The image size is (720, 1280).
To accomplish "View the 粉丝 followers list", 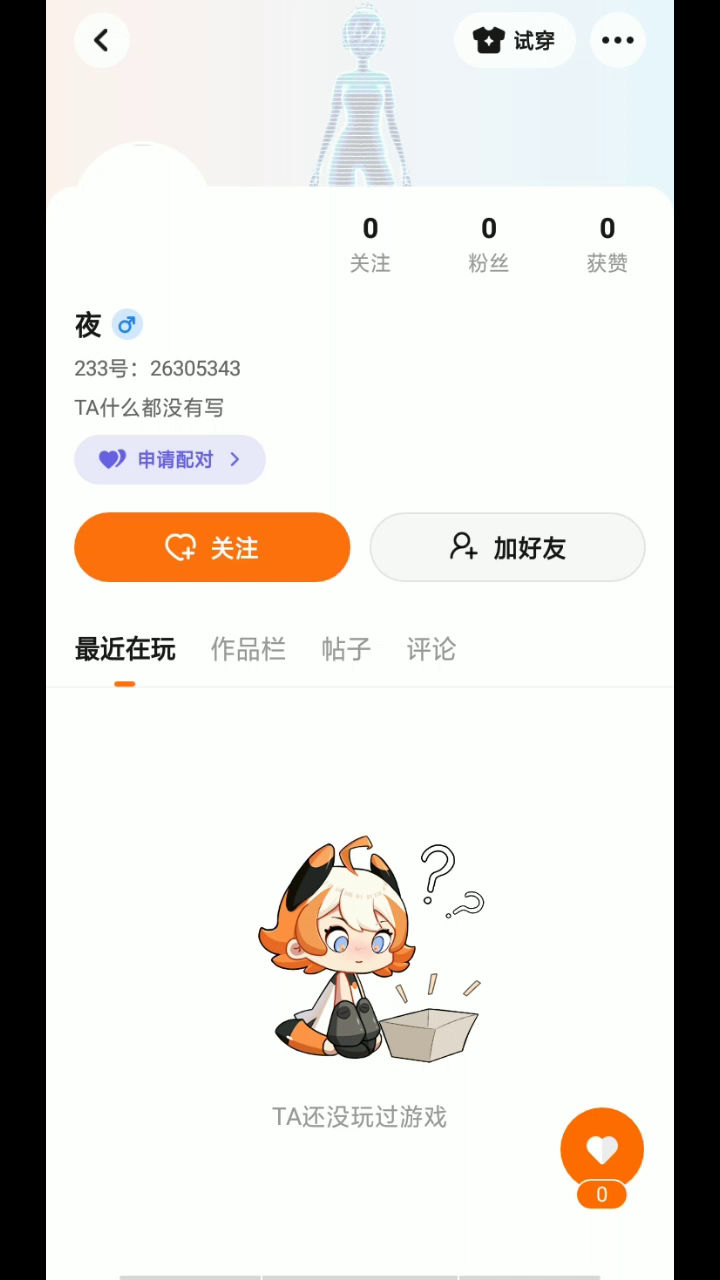I will 488,244.
